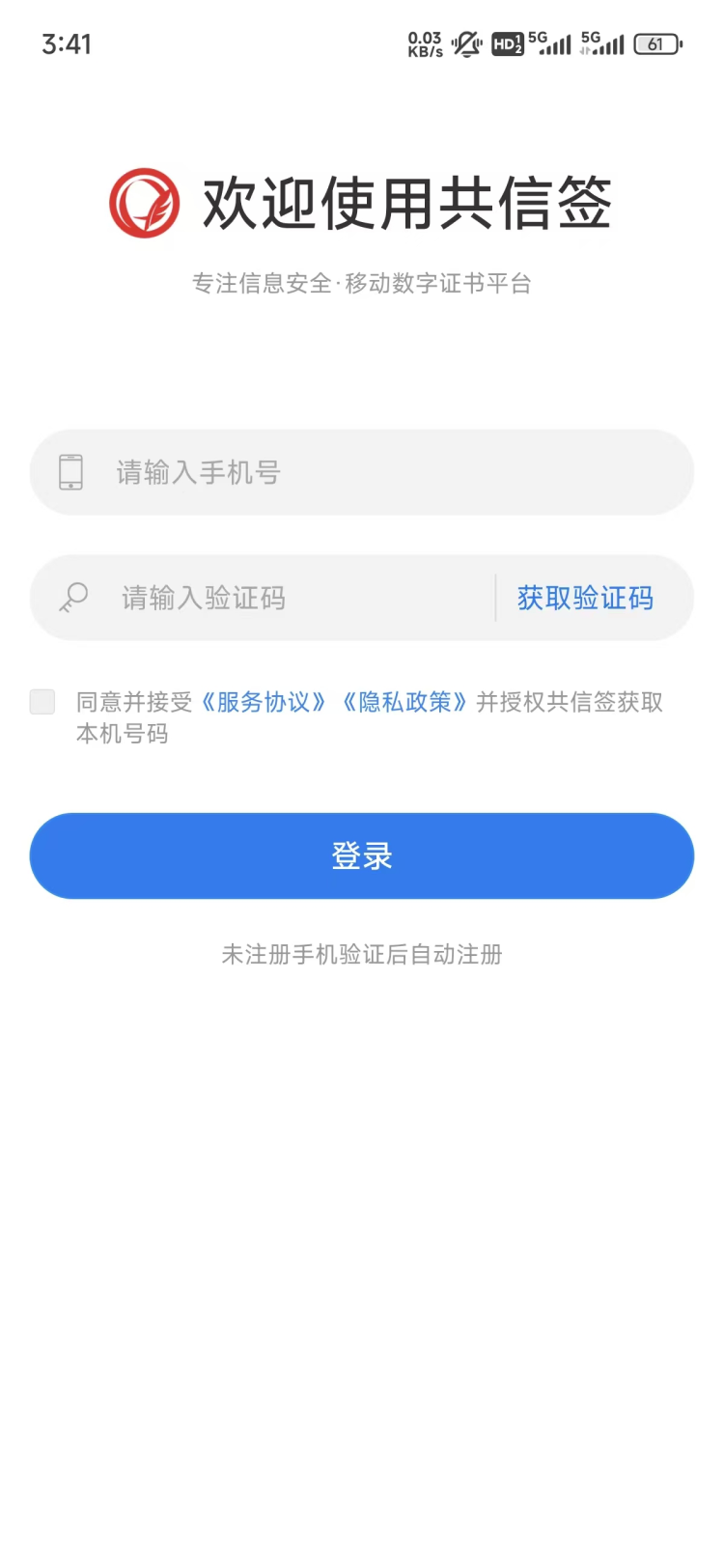Viewport: 724px width, 1568px height.
Task: Click the HD VoLTE icon in status bar
Action: coord(508,43)
